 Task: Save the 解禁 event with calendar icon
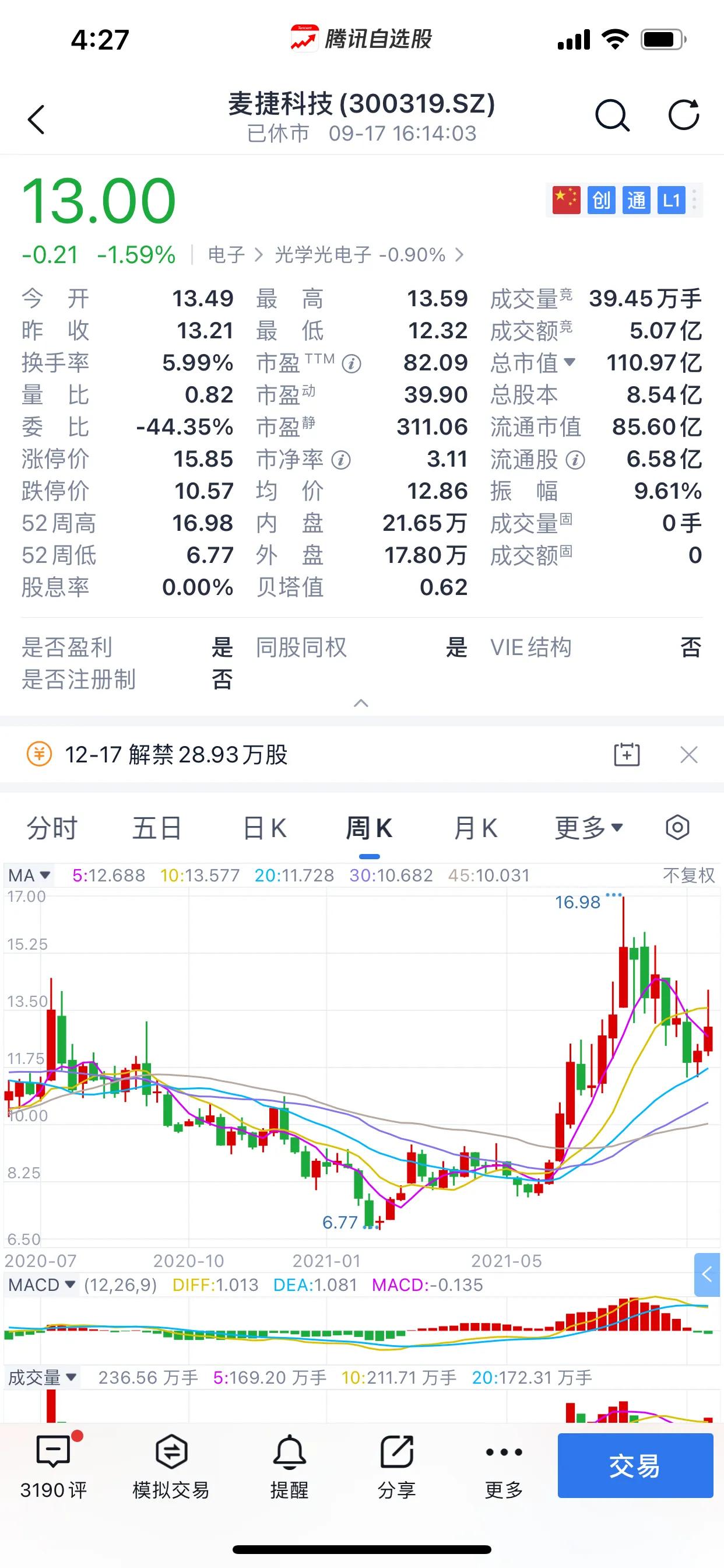(x=627, y=755)
